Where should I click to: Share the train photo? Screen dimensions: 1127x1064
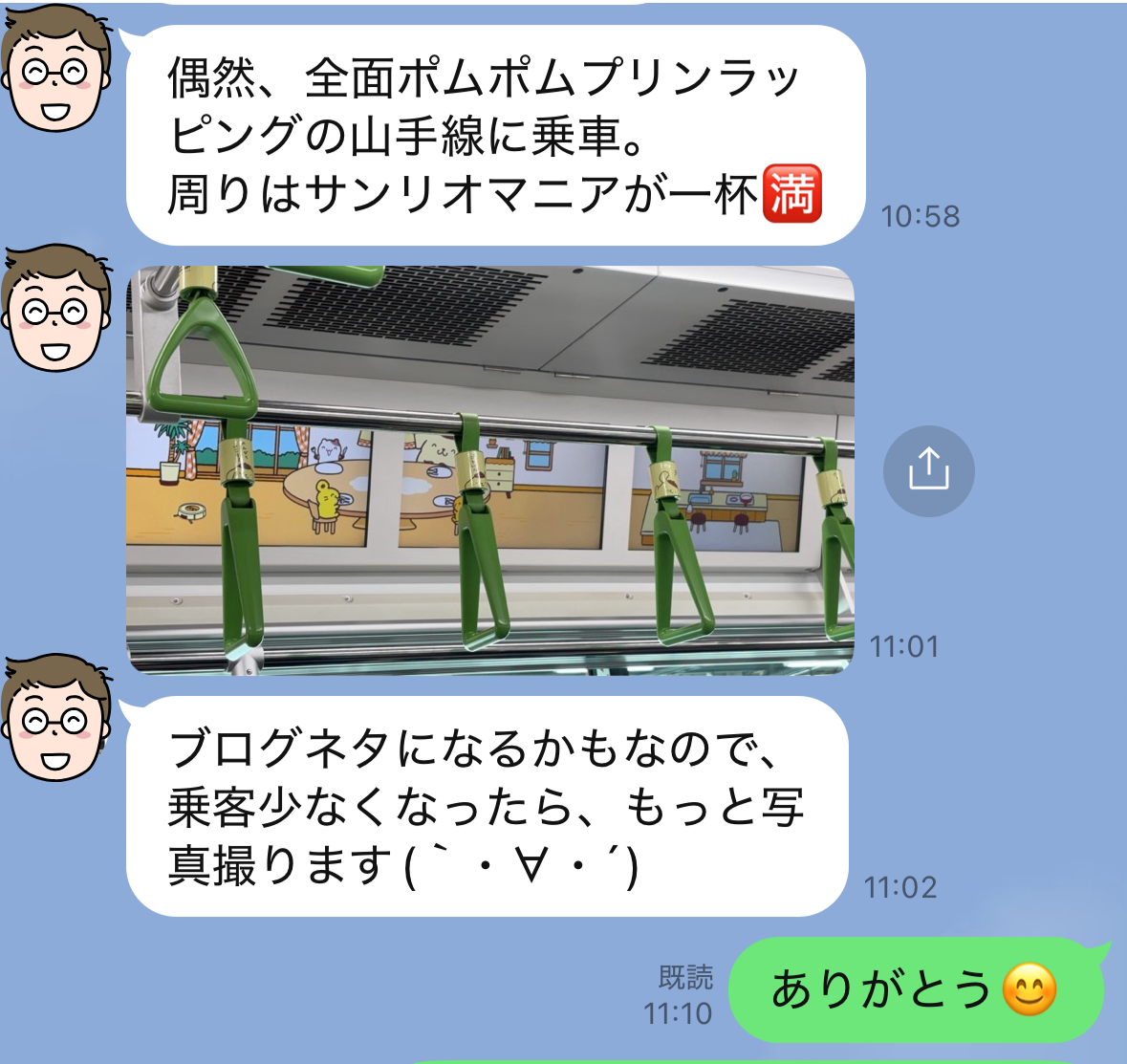pos(928,471)
